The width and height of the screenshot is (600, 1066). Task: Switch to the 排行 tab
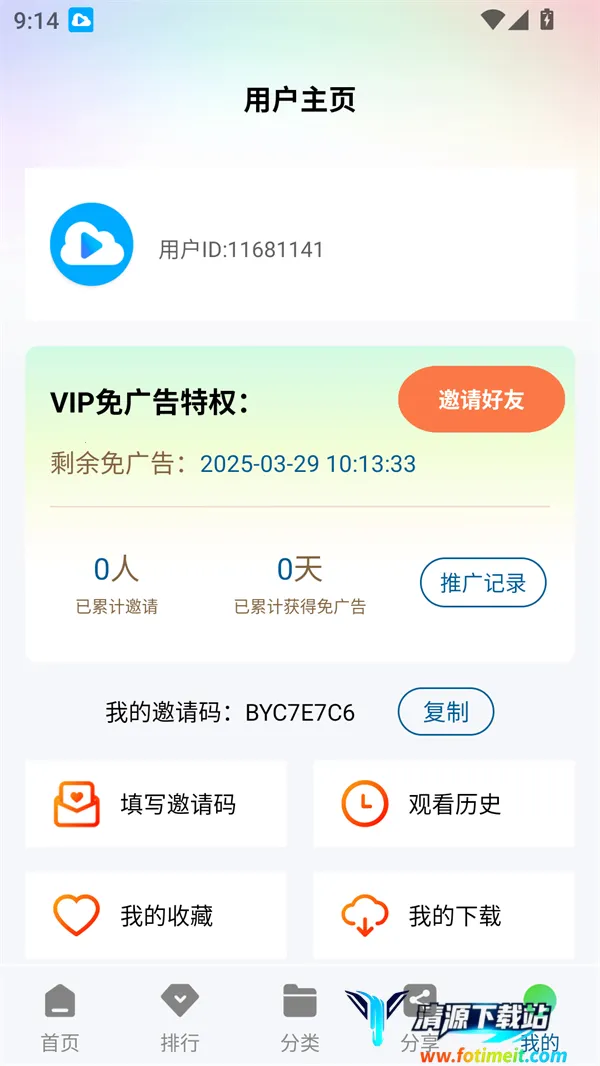point(180,1018)
